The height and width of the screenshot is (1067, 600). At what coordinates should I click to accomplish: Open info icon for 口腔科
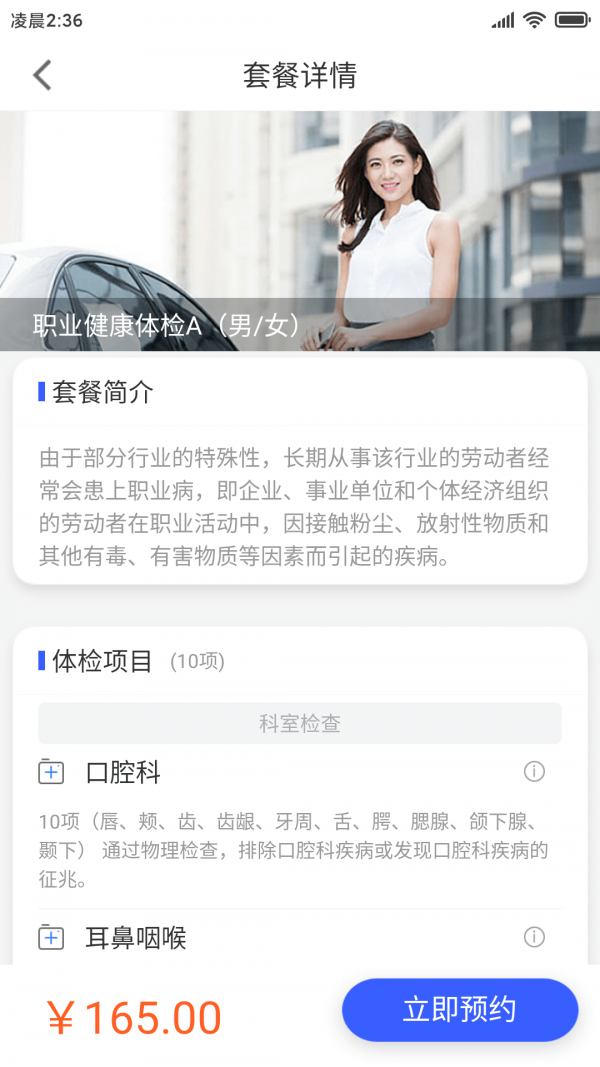point(534,771)
